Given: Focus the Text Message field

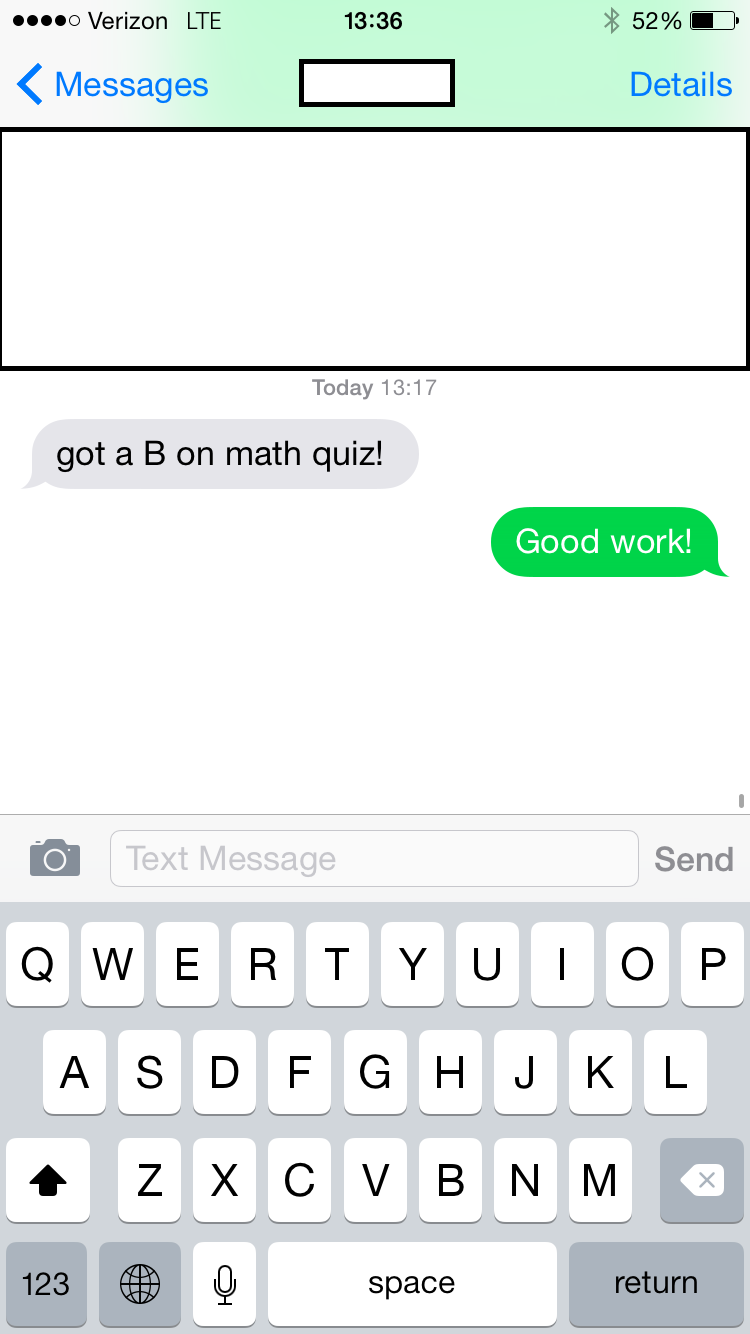Looking at the screenshot, I should click(373, 858).
